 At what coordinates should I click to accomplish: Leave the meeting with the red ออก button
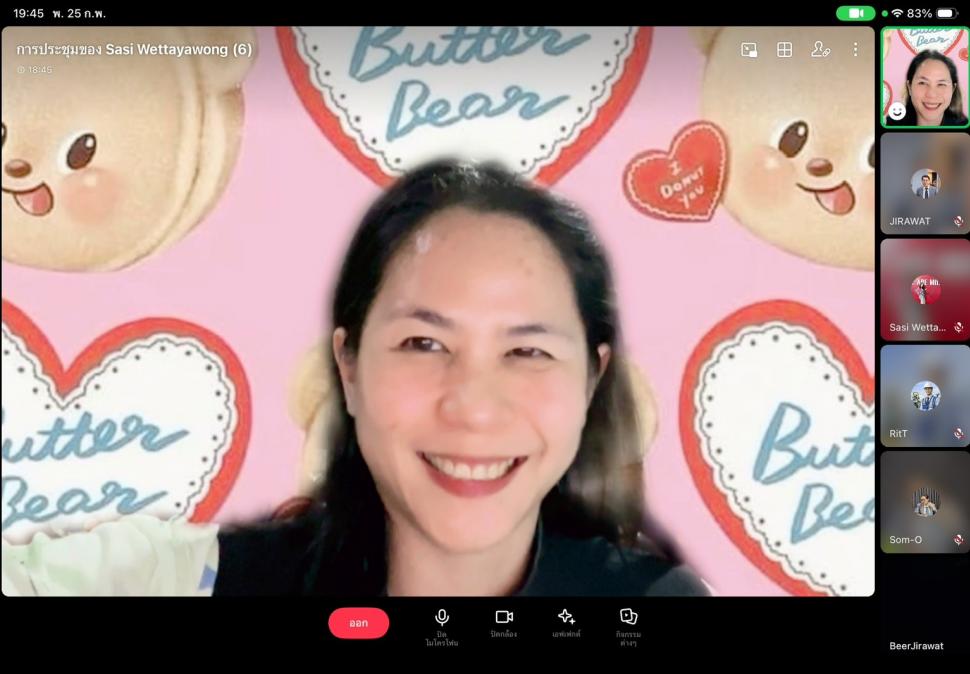[358, 623]
